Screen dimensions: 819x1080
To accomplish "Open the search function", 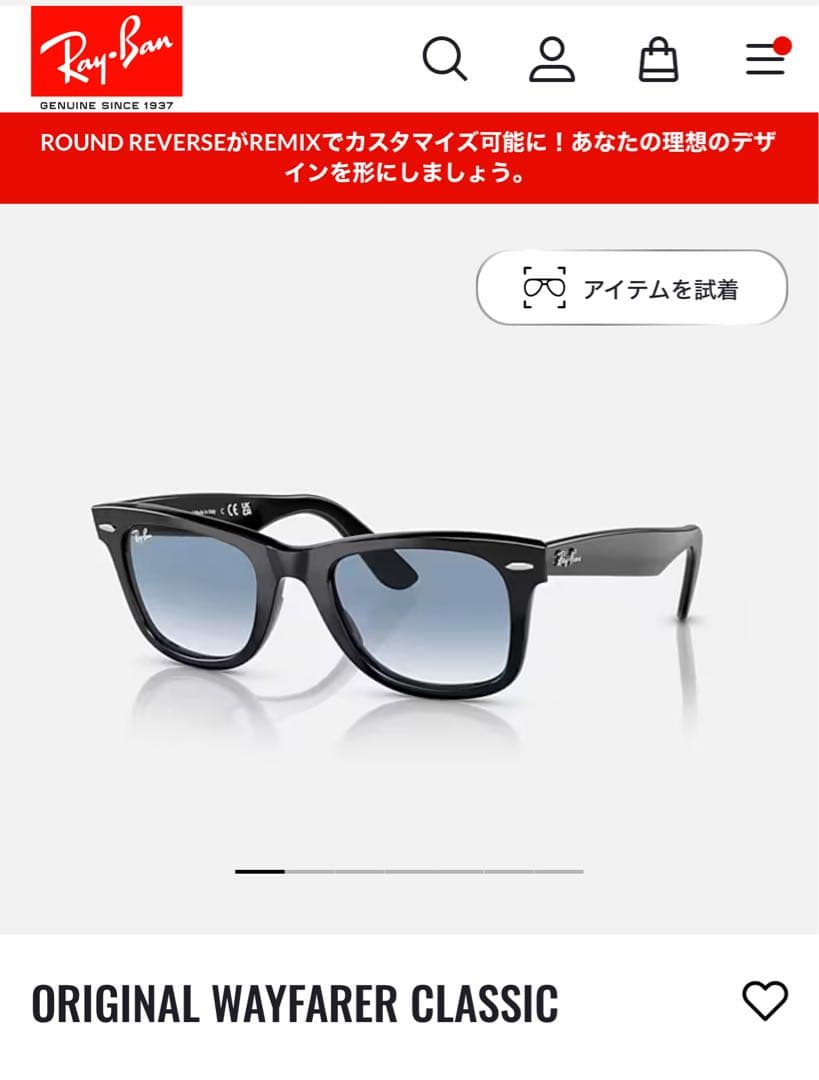I will pyautogui.click(x=446, y=60).
